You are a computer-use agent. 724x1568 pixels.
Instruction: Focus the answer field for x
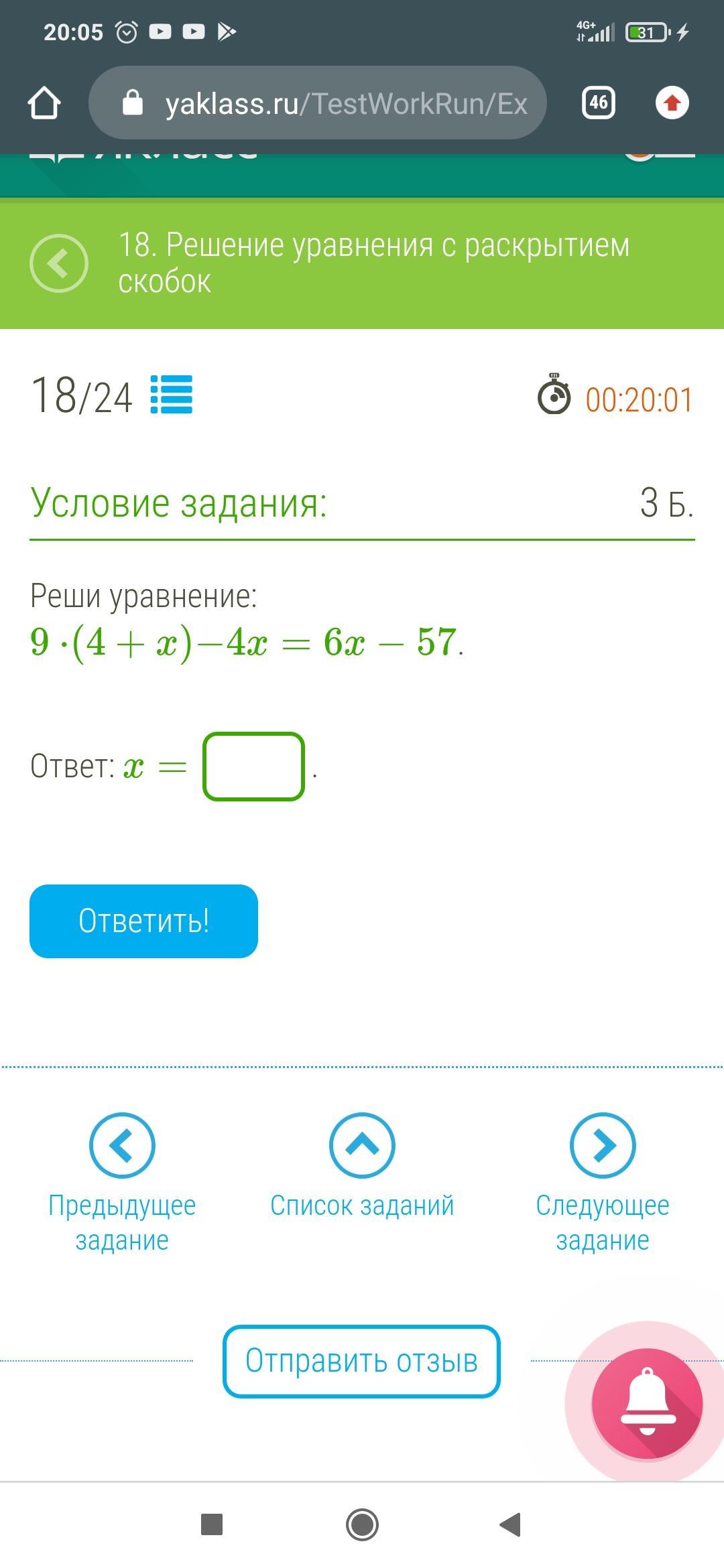pos(253,767)
